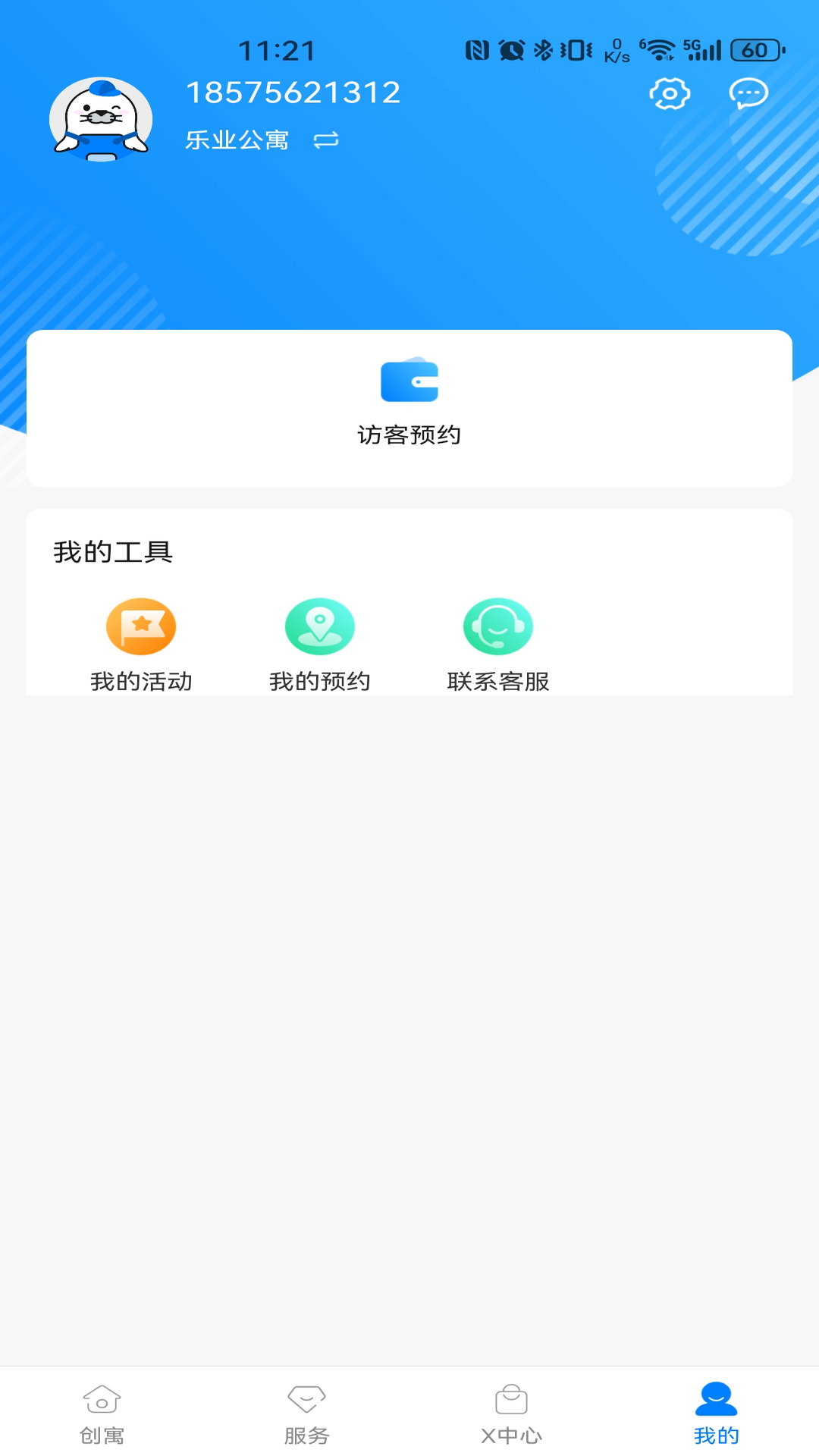This screenshot has width=819, height=1456.
Task: Open the settings gear icon
Action: coord(670,94)
